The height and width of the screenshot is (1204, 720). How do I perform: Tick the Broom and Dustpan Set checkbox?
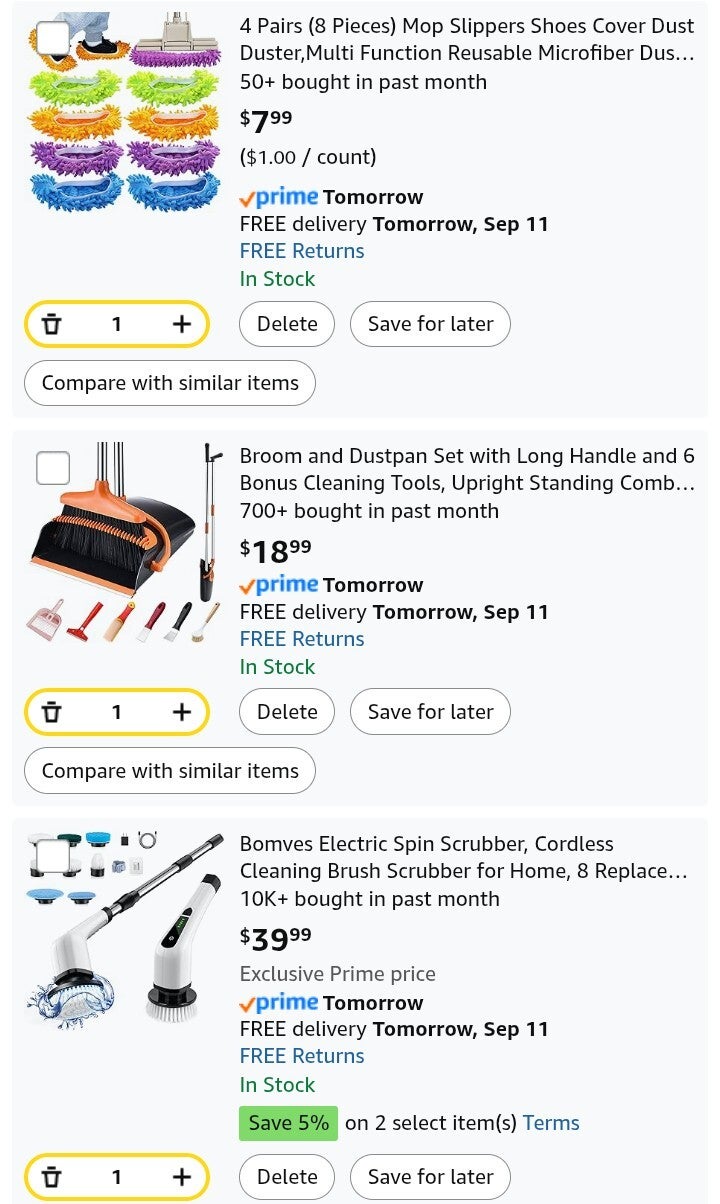(x=53, y=467)
